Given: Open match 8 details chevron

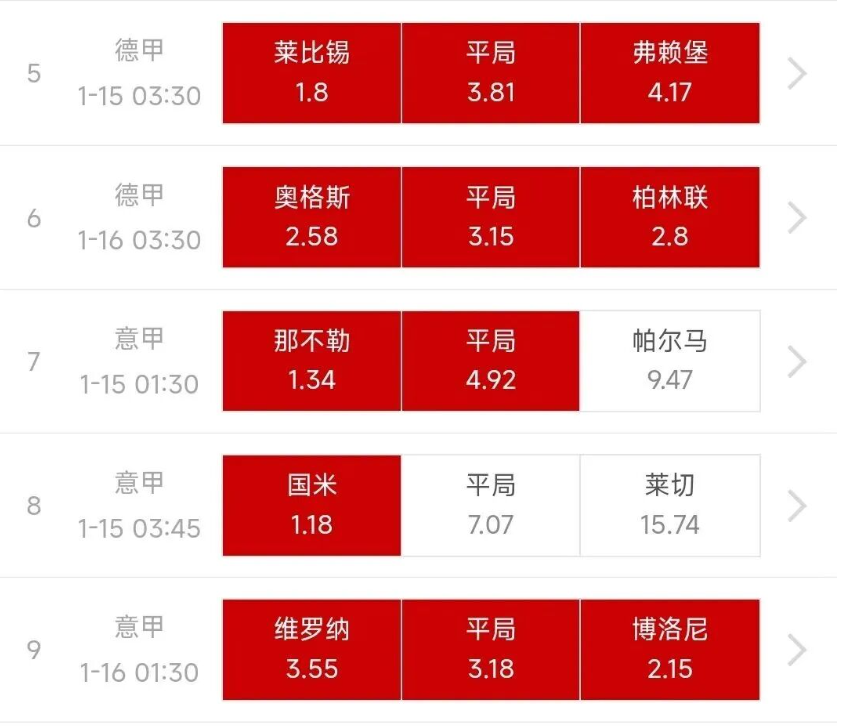Looking at the screenshot, I should coord(797,505).
